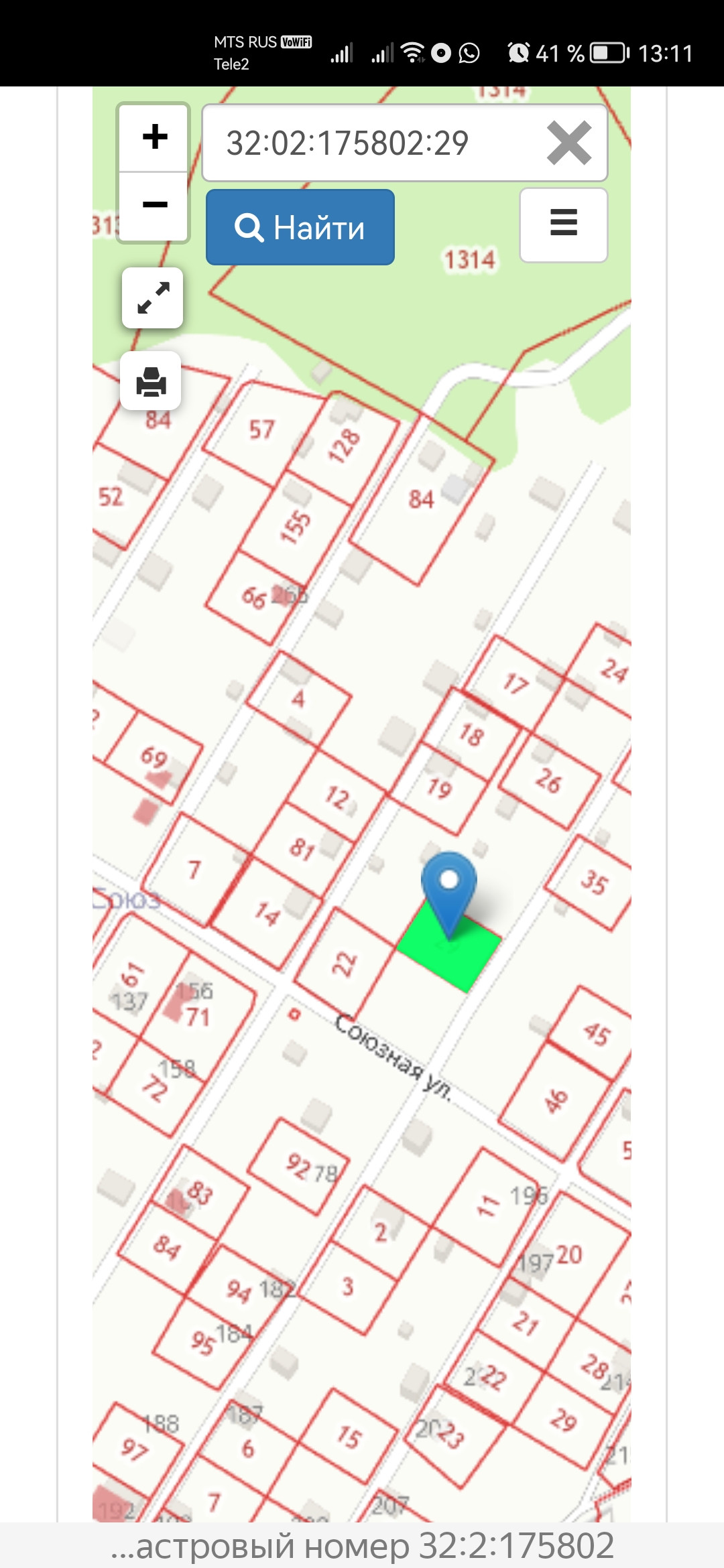Clear the cadastral number search text
The image size is (724, 1568).
coord(569,143)
